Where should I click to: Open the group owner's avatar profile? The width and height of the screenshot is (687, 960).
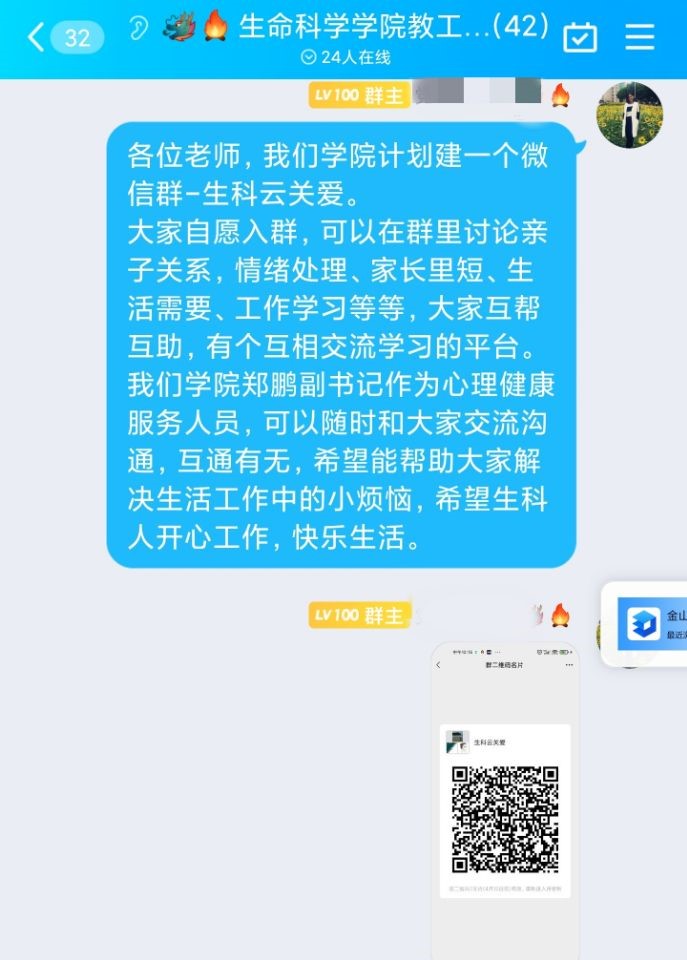(629, 115)
